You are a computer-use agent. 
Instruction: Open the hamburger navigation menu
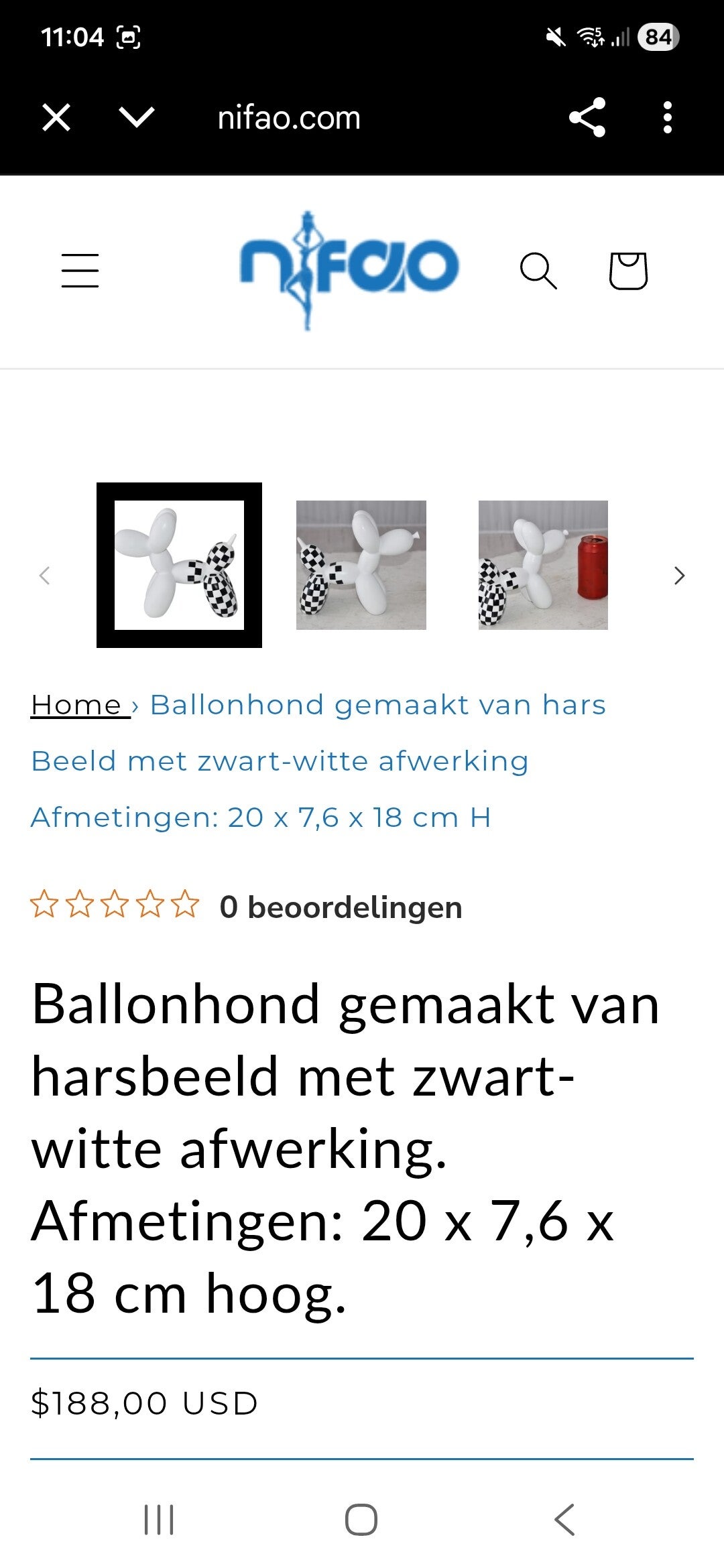[x=80, y=271]
